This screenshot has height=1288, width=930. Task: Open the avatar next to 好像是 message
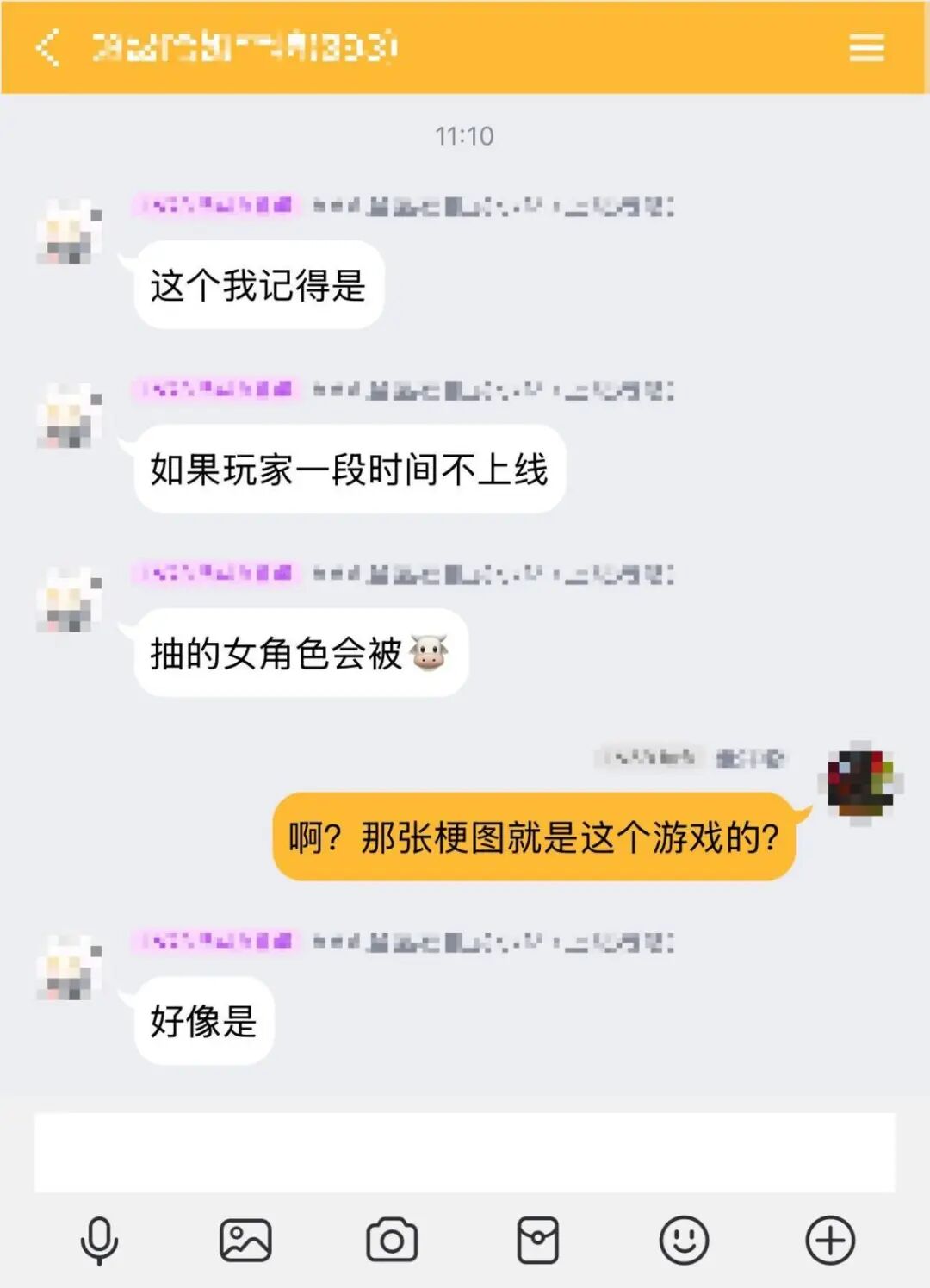coord(69,967)
